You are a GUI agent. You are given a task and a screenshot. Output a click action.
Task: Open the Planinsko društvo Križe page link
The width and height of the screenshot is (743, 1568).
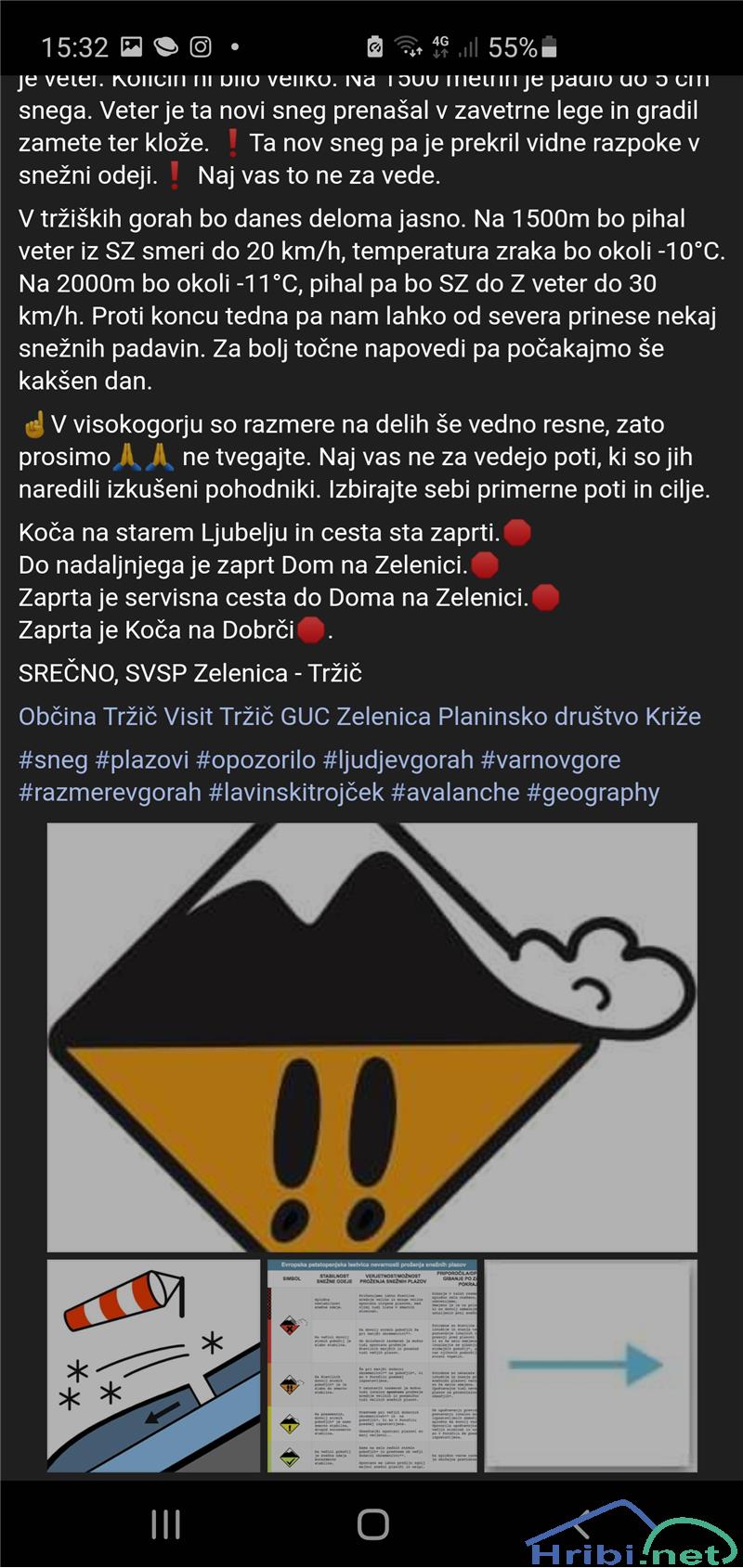[x=569, y=717]
